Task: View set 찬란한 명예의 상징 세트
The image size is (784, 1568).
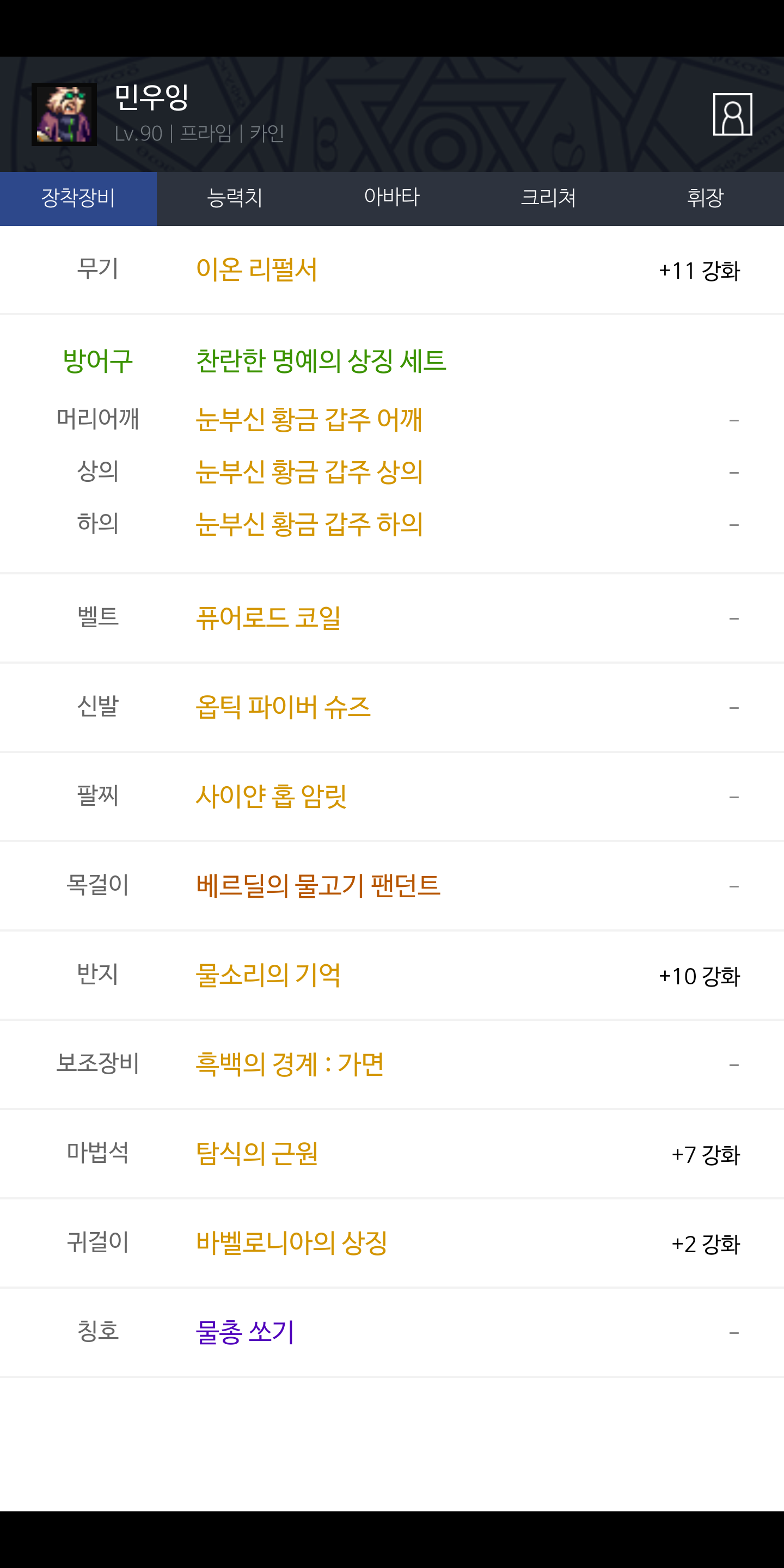Action: point(321,361)
